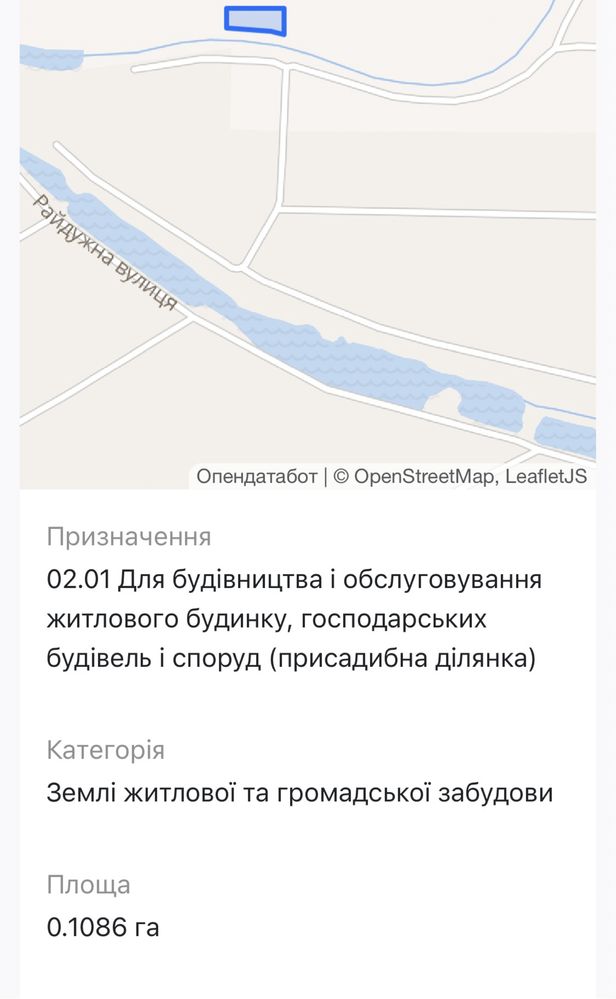Image resolution: width=616 pixels, height=999 pixels.
Task: Open the Опендатабот attribution link
Action: 257,477
